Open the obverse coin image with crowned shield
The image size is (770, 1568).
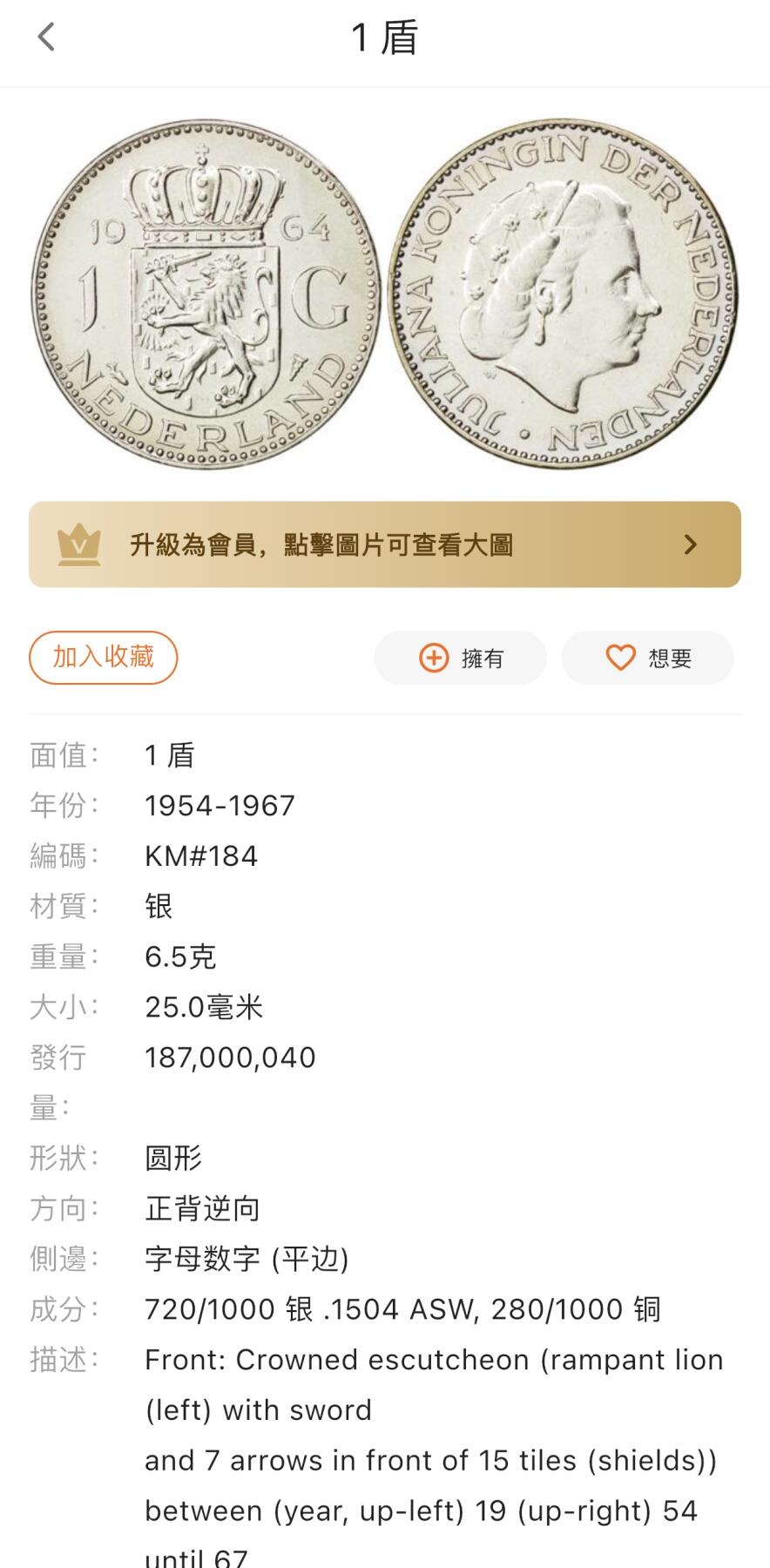coord(200,296)
